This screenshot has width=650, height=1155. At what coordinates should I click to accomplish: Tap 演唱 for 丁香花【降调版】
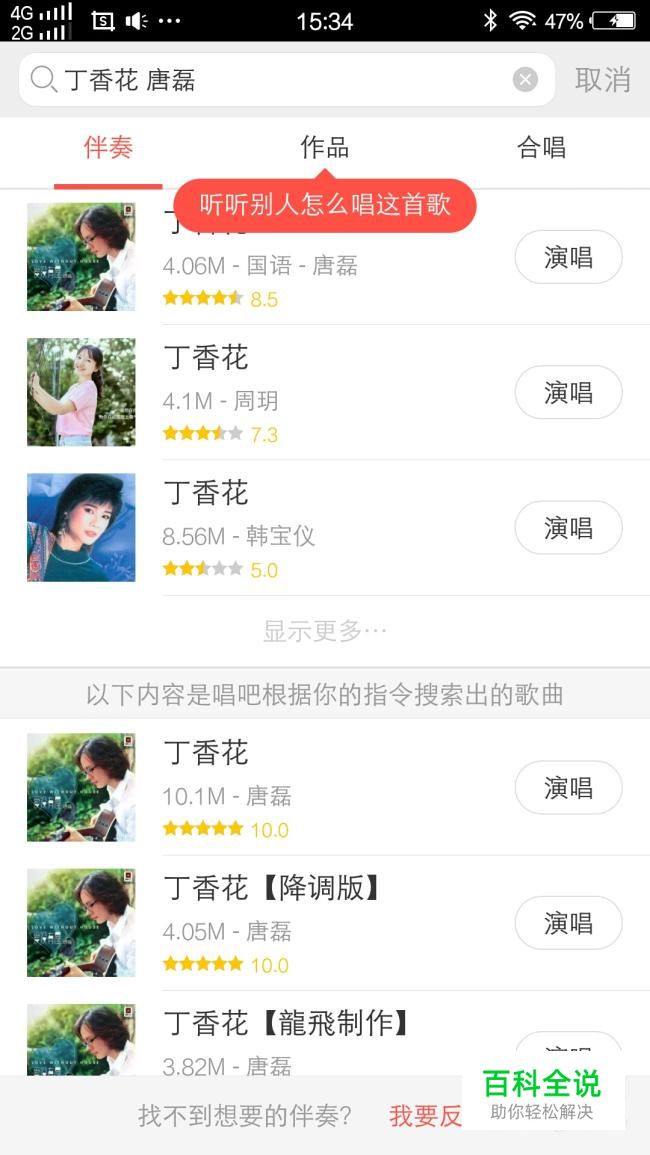(568, 923)
